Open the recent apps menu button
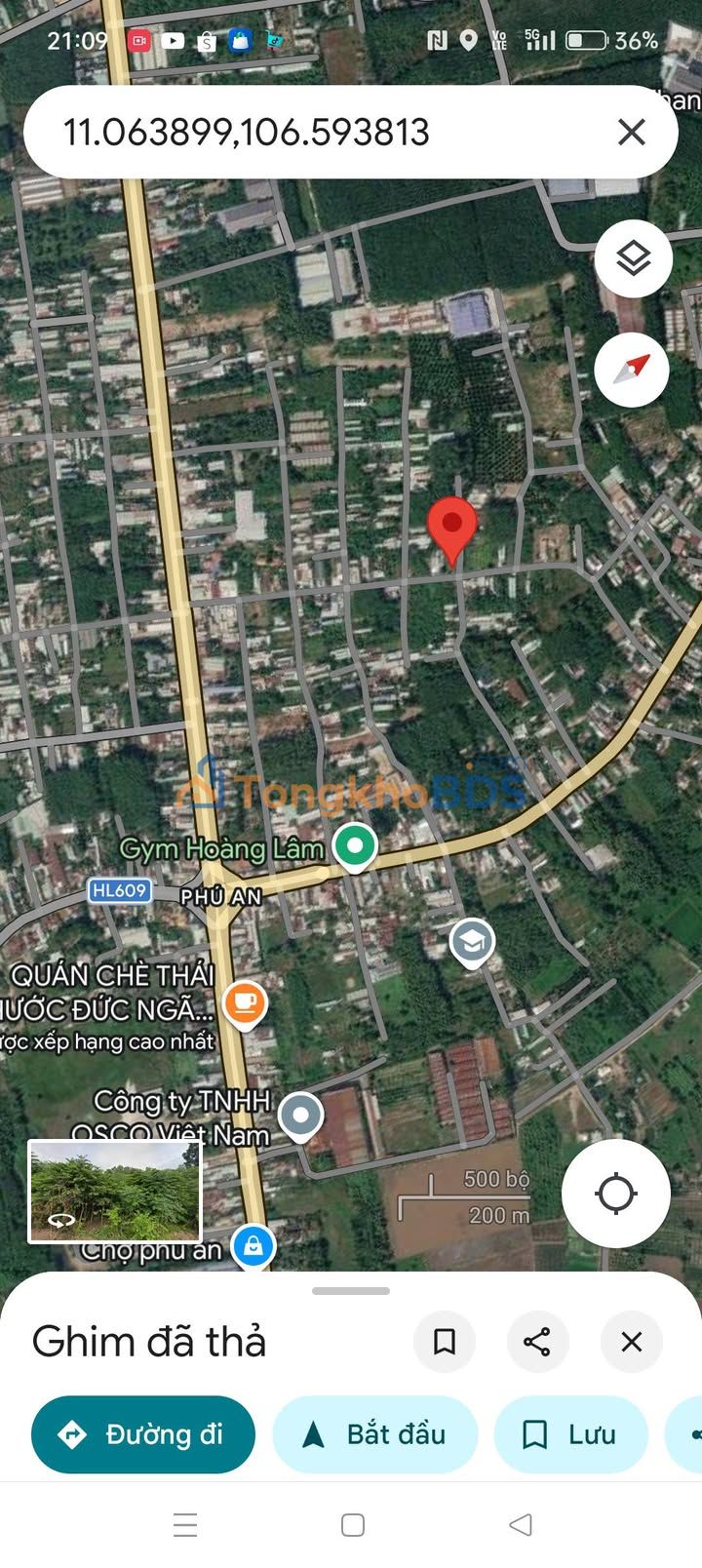The image size is (702, 1568). point(185,1524)
